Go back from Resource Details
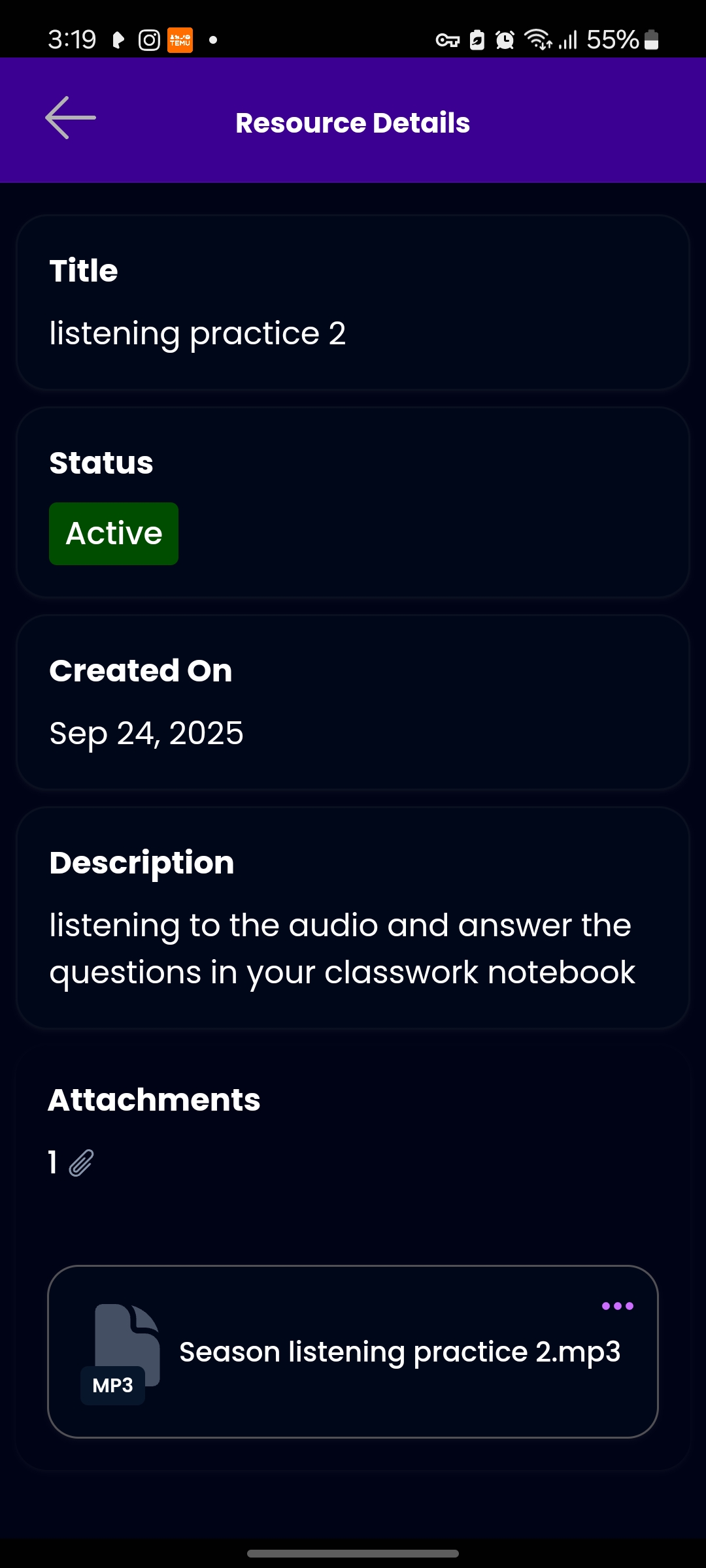 pos(71,118)
